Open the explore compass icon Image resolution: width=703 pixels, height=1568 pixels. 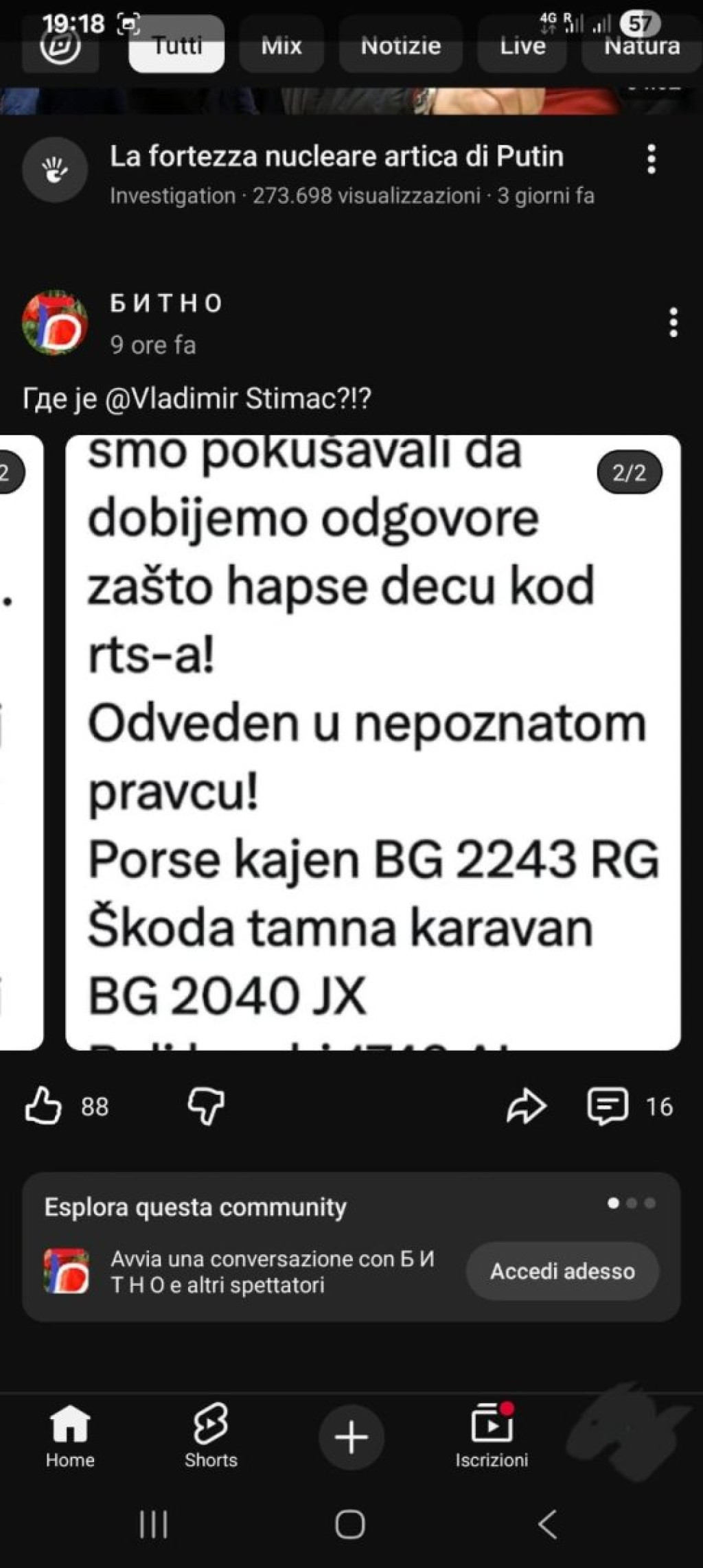60,46
